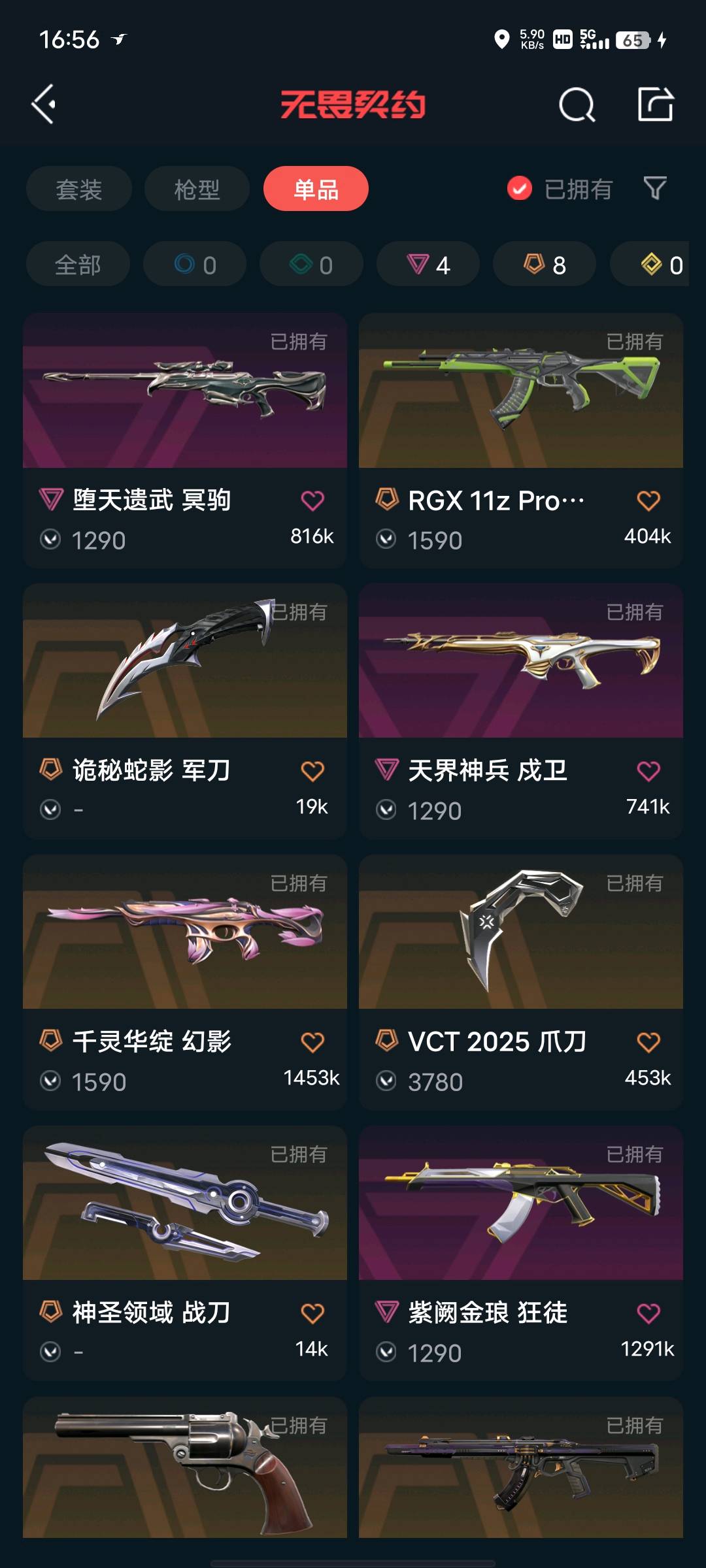This screenshot has width=706, height=1568.
Task: Go back using the top-left arrow
Action: (x=44, y=104)
